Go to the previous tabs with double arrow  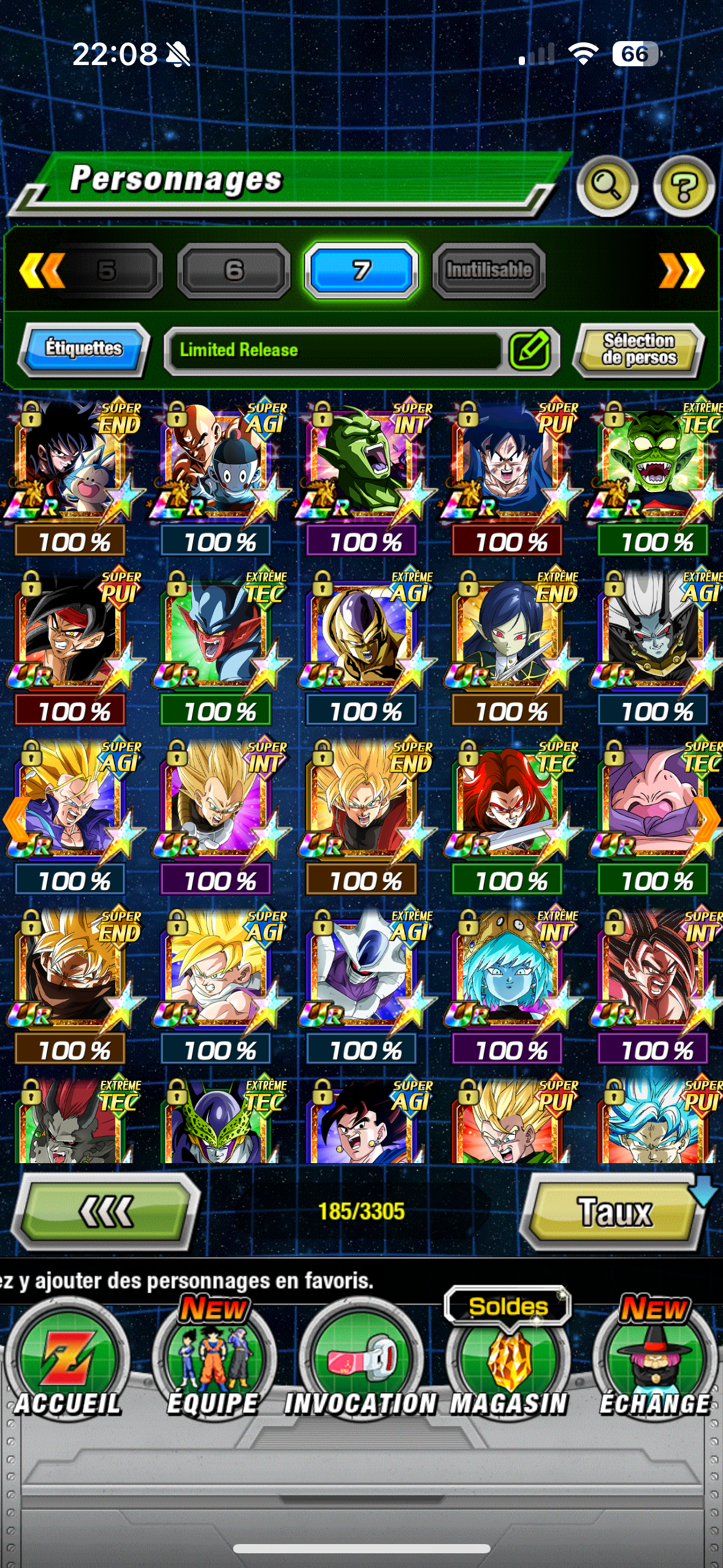coord(42,271)
